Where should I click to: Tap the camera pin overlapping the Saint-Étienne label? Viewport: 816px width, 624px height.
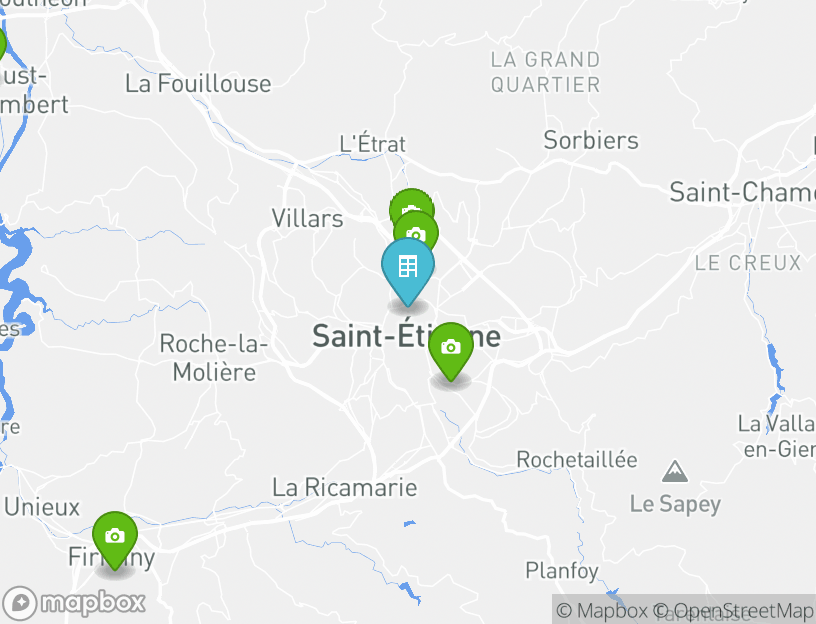(451, 348)
